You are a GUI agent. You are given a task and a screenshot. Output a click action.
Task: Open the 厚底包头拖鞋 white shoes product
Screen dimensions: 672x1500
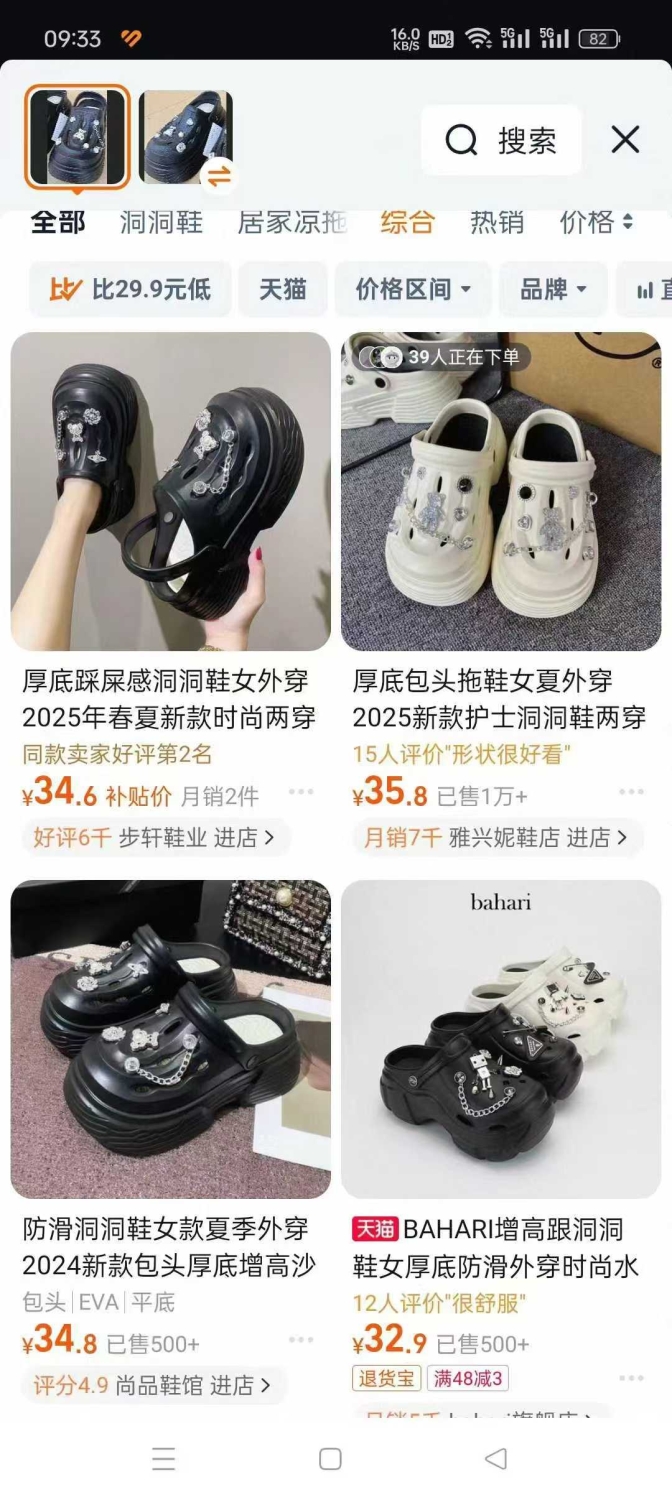tap(501, 593)
